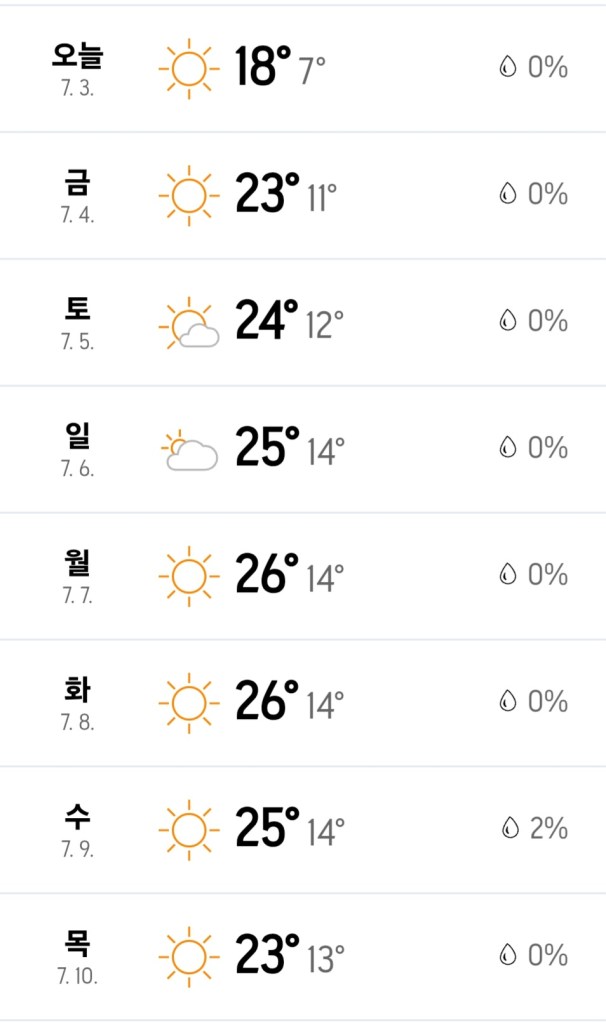Image resolution: width=606 pixels, height=1023 pixels.
Task: Open the 일 7. 6. daily forecast
Action: click(x=302, y=449)
